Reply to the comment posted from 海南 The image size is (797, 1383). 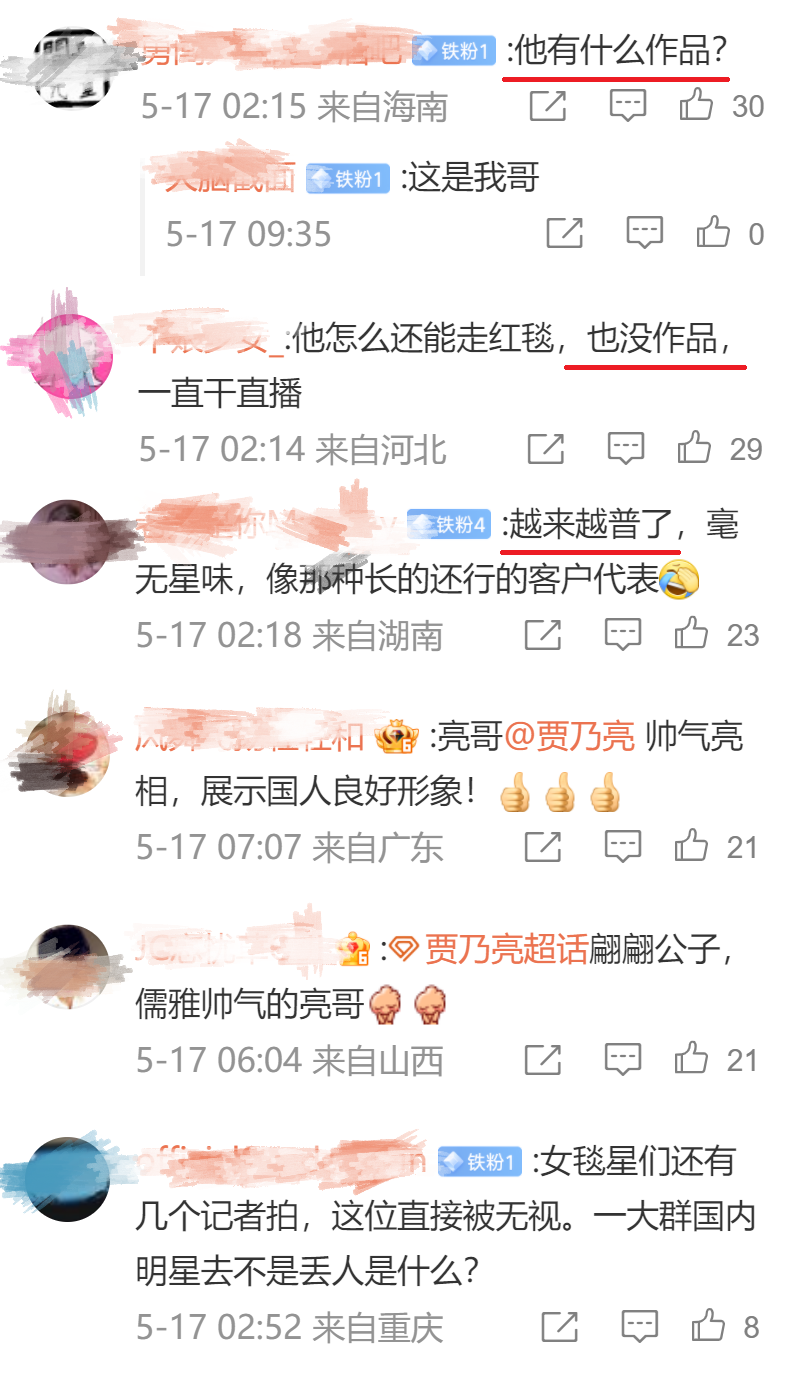point(627,105)
